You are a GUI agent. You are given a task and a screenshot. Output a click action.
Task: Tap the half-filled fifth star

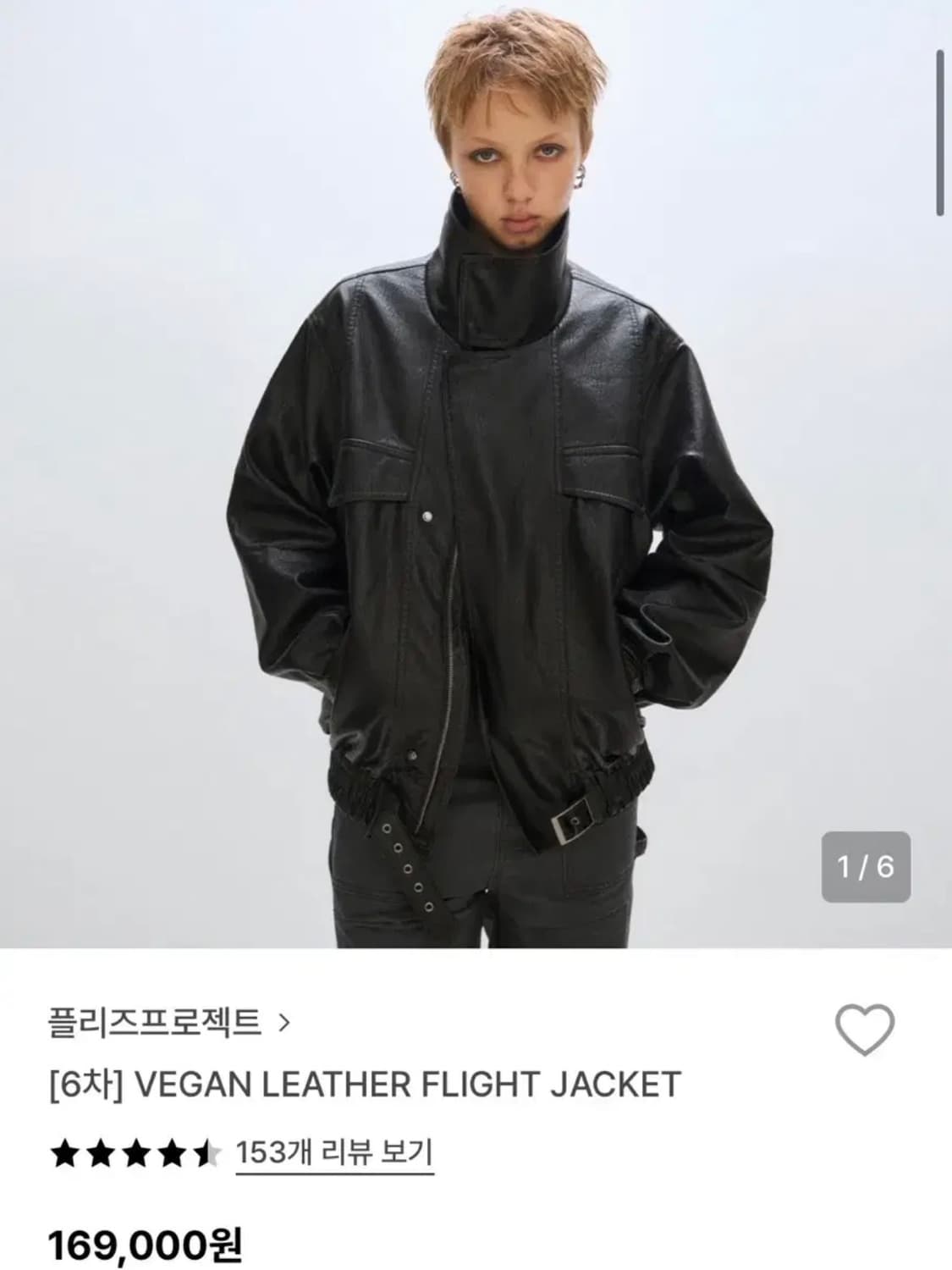(206, 1153)
